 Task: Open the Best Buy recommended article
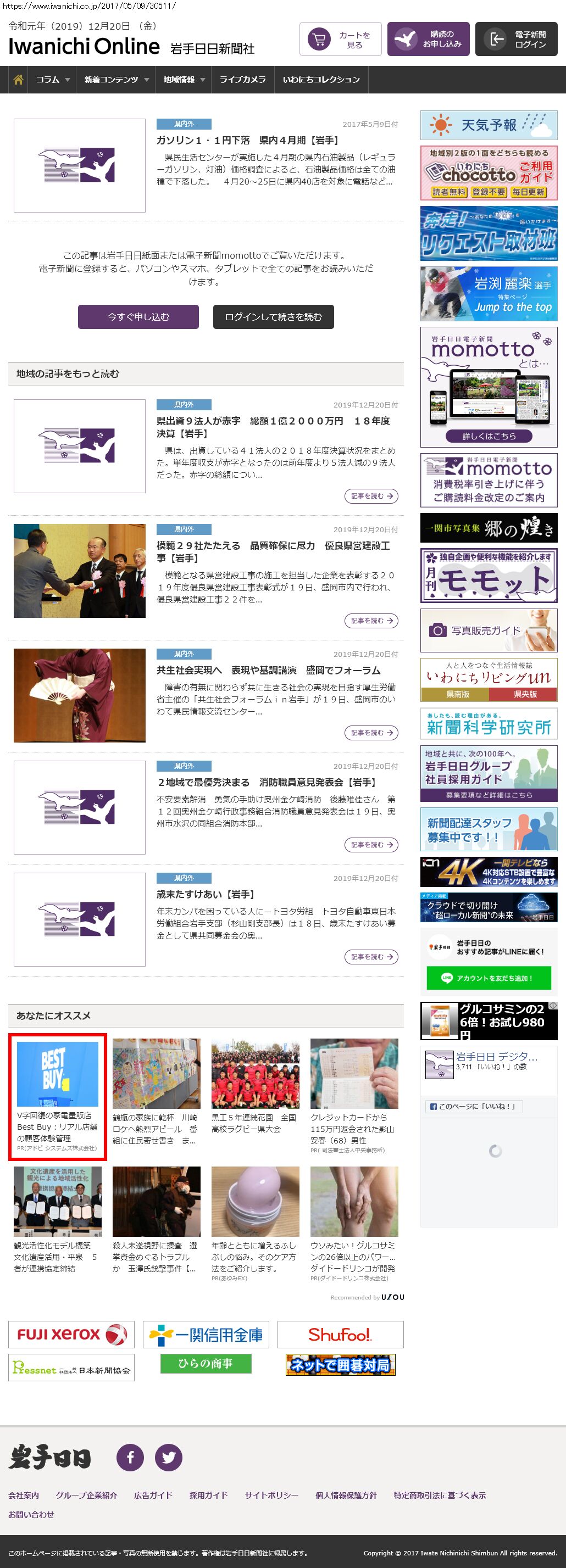(x=57, y=1096)
